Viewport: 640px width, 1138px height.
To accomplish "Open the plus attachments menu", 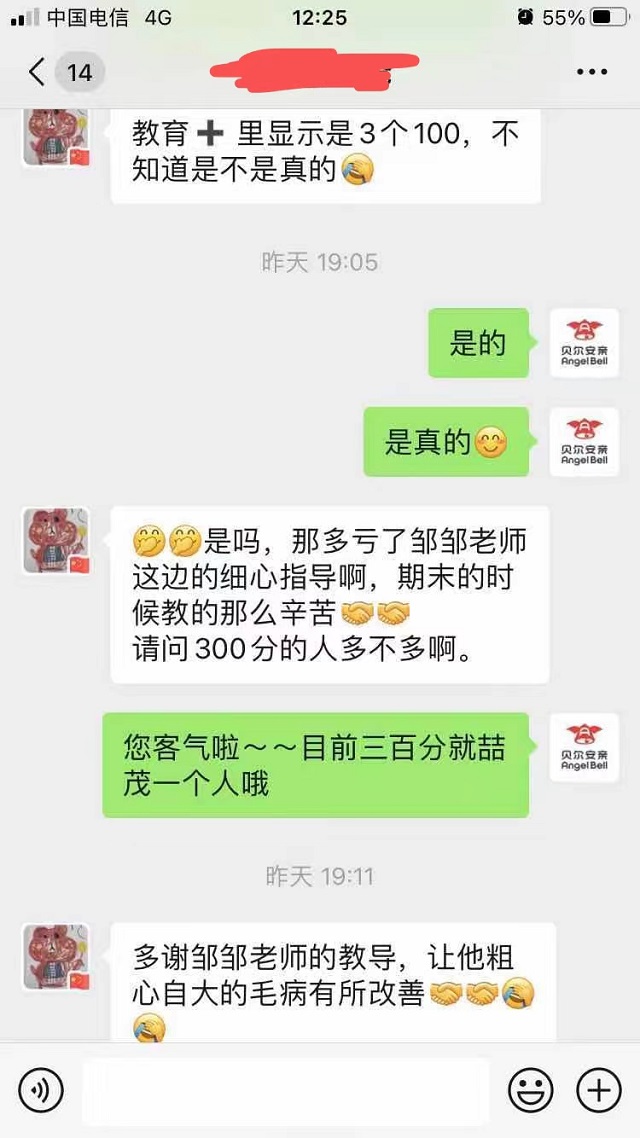I will point(599,1090).
